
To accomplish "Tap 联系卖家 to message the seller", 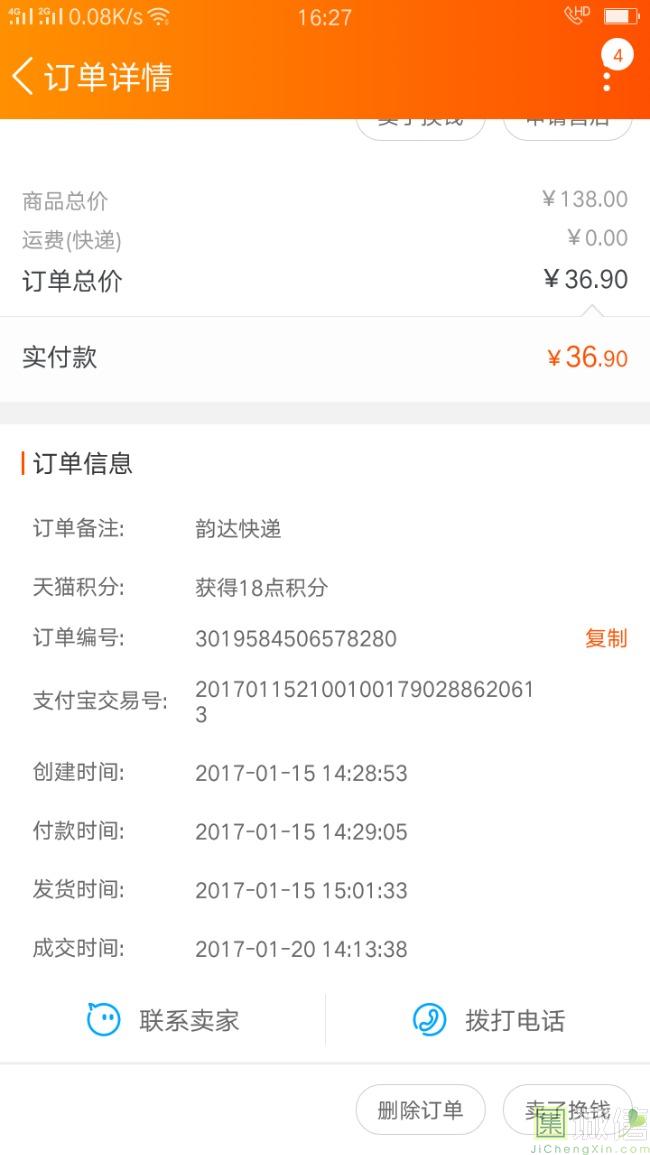I will coord(163,1020).
